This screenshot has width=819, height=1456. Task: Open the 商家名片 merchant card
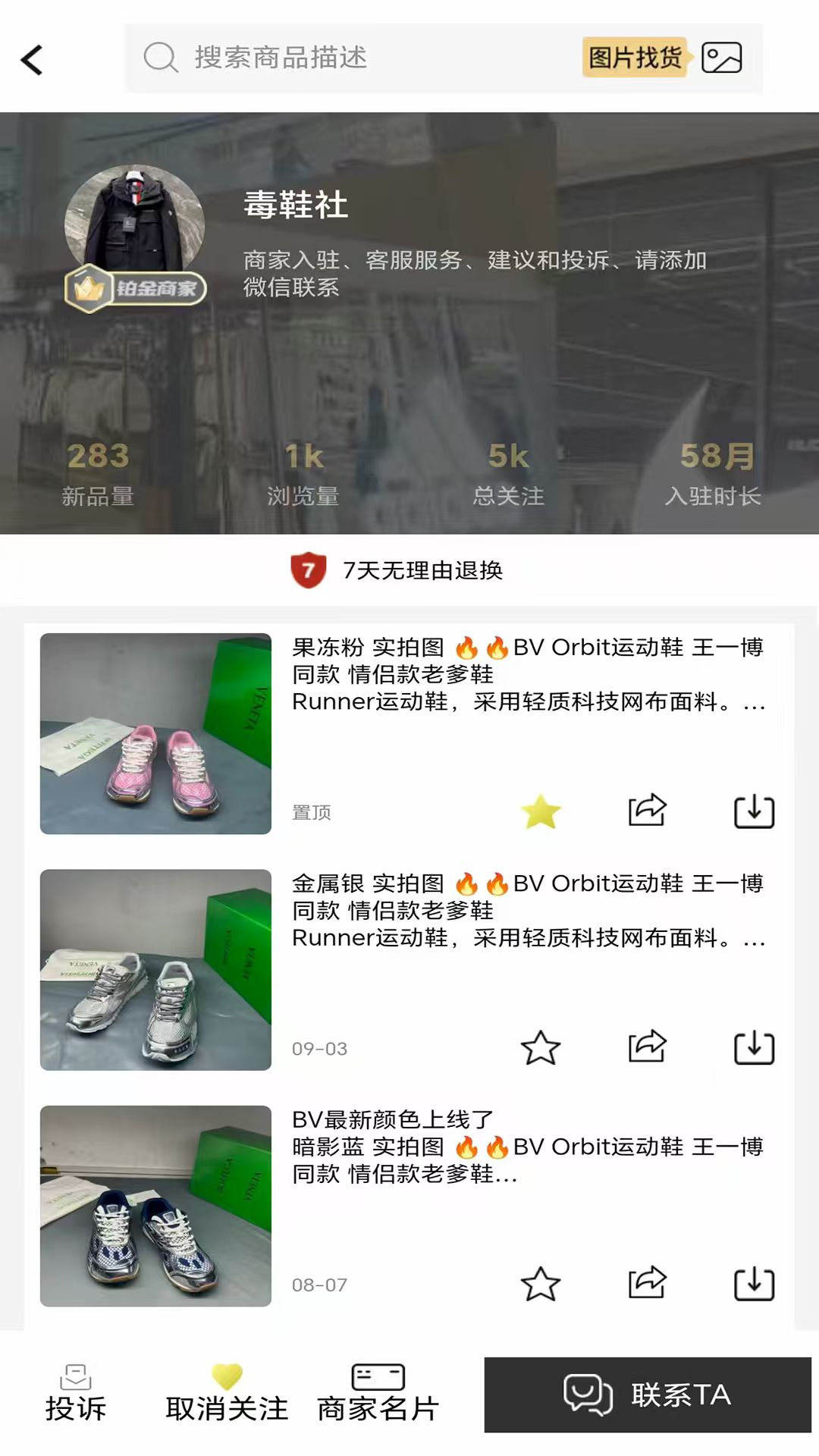(378, 1395)
